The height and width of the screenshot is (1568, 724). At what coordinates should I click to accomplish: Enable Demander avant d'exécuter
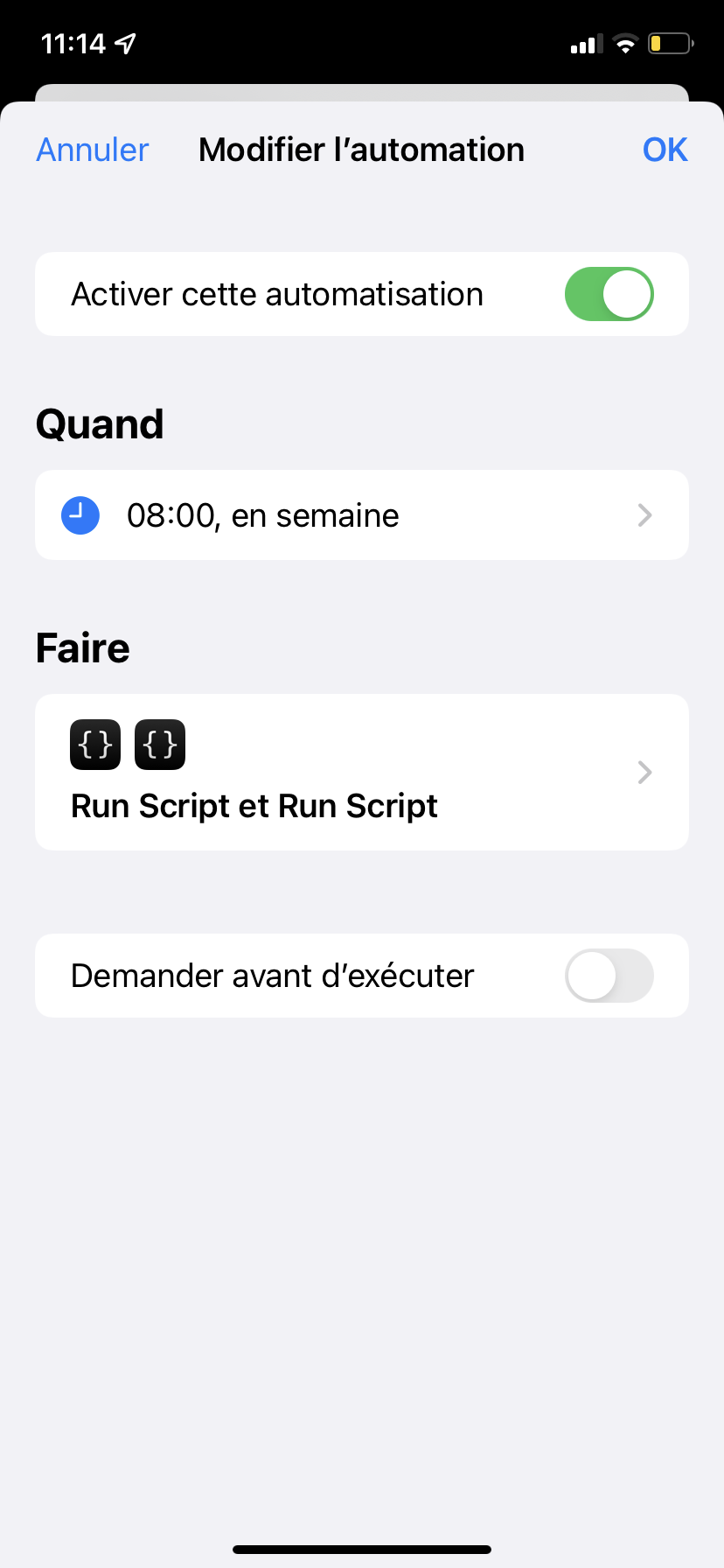(609, 976)
